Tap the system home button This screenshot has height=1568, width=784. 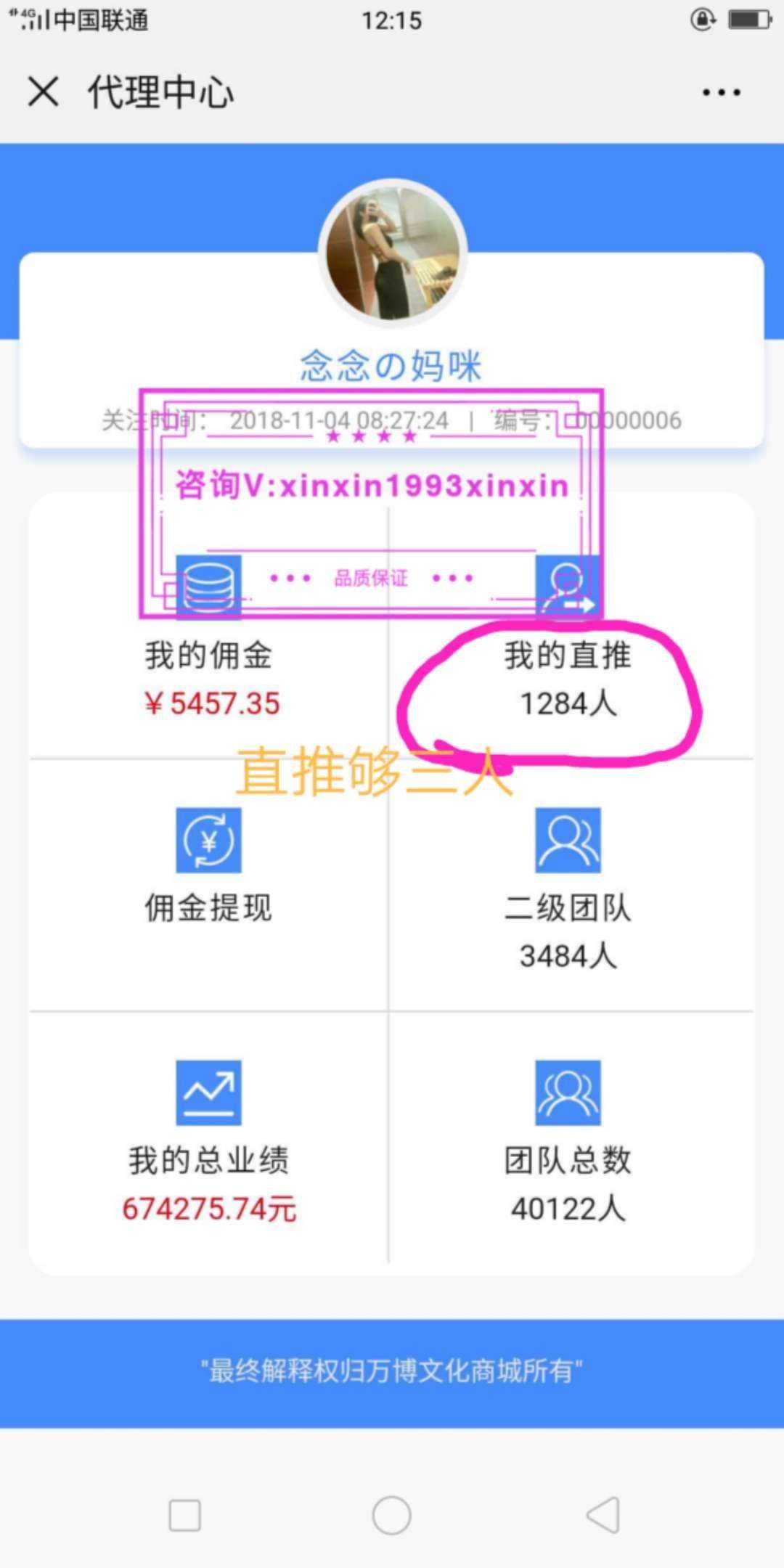tap(392, 1515)
